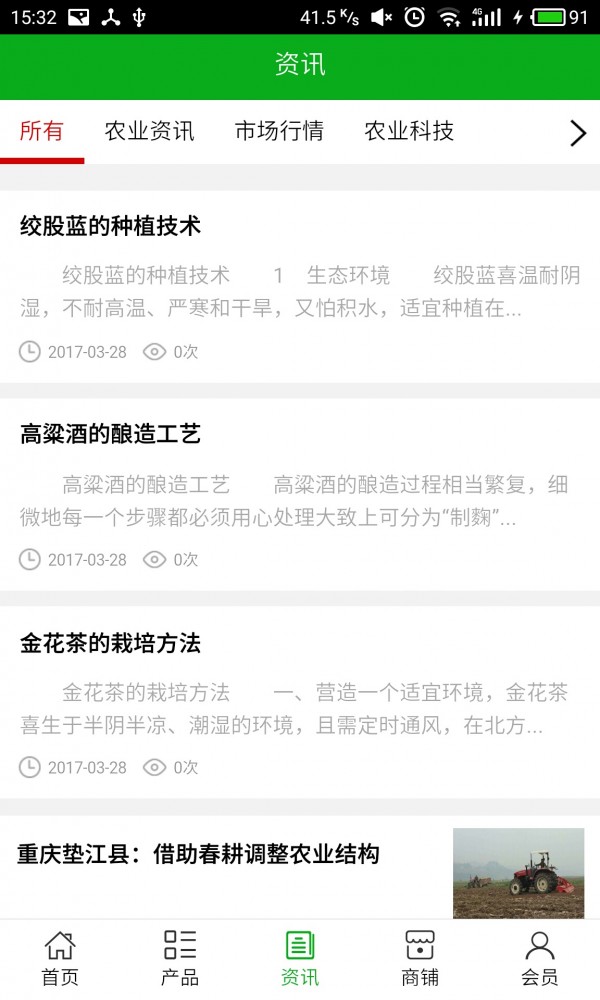Go to the 会员 member tab
Screen dimensions: 600x1000
tap(540, 959)
